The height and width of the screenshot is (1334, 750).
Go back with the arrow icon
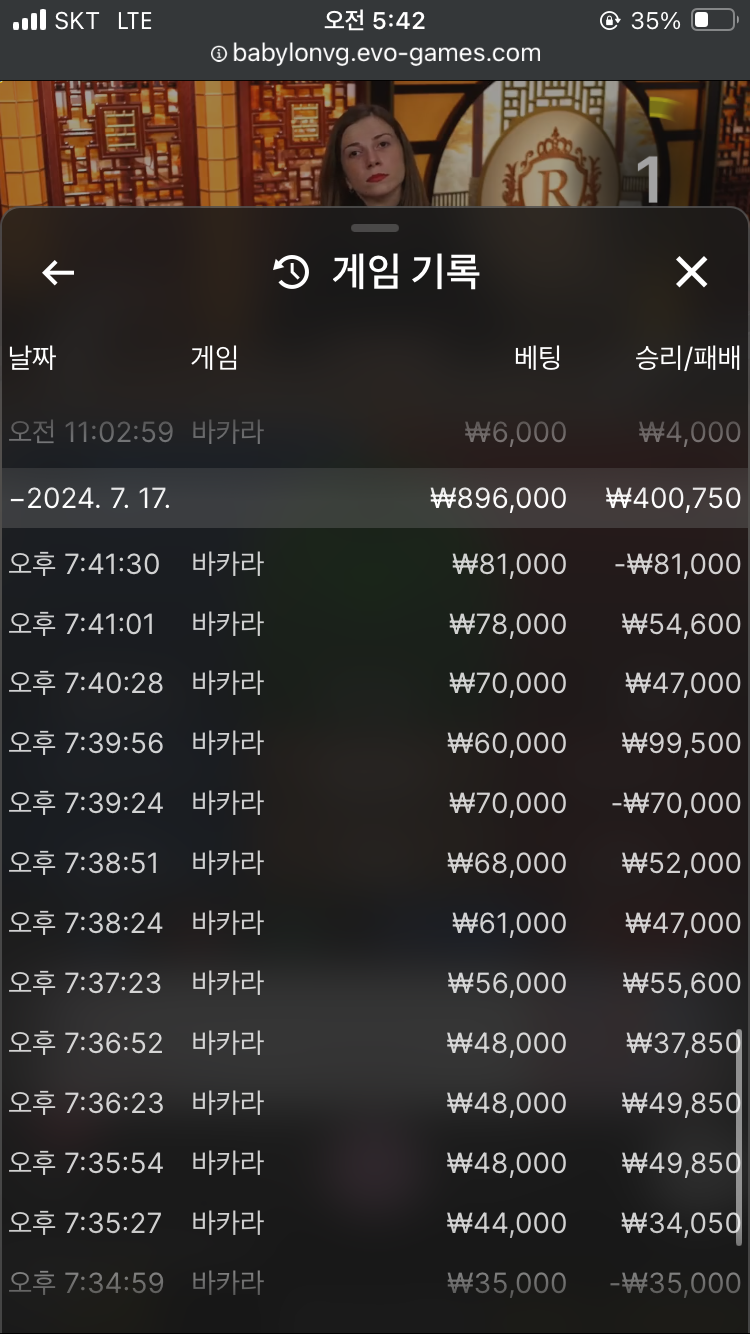[58, 272]
